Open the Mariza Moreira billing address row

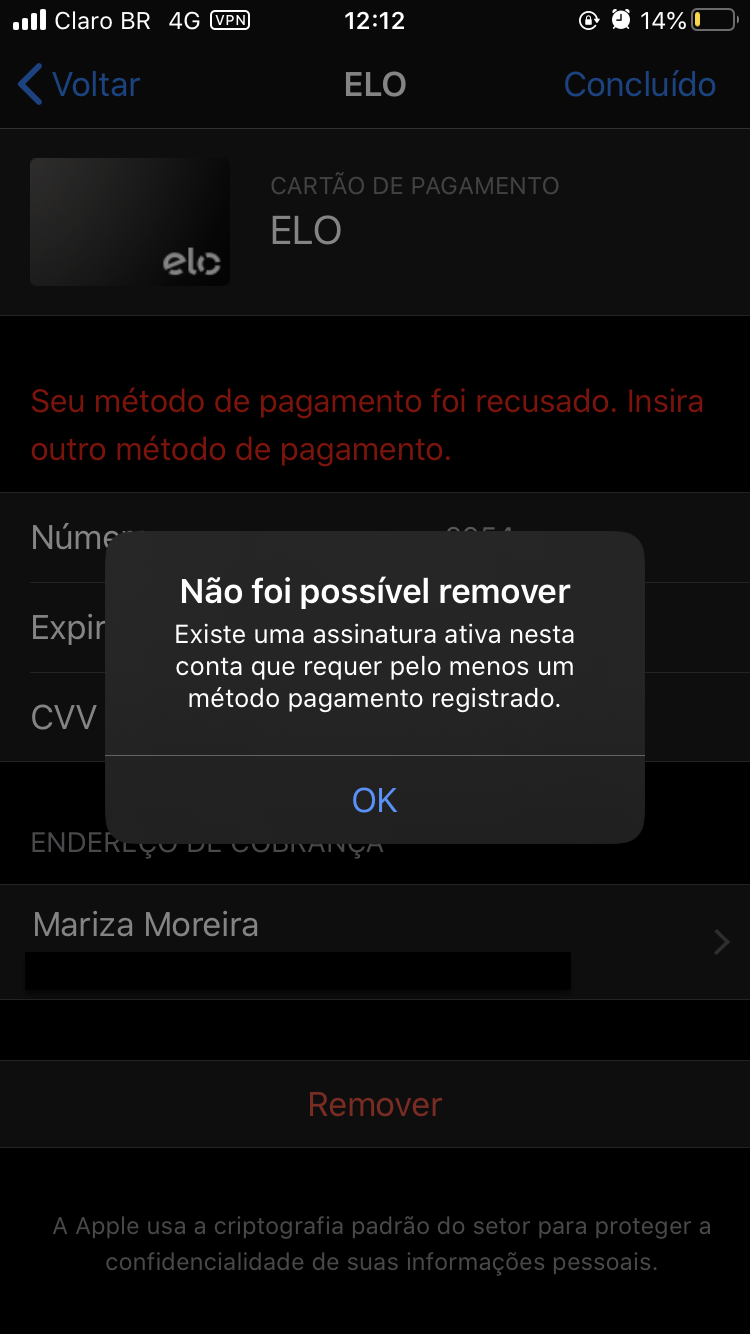click(375, 941)
